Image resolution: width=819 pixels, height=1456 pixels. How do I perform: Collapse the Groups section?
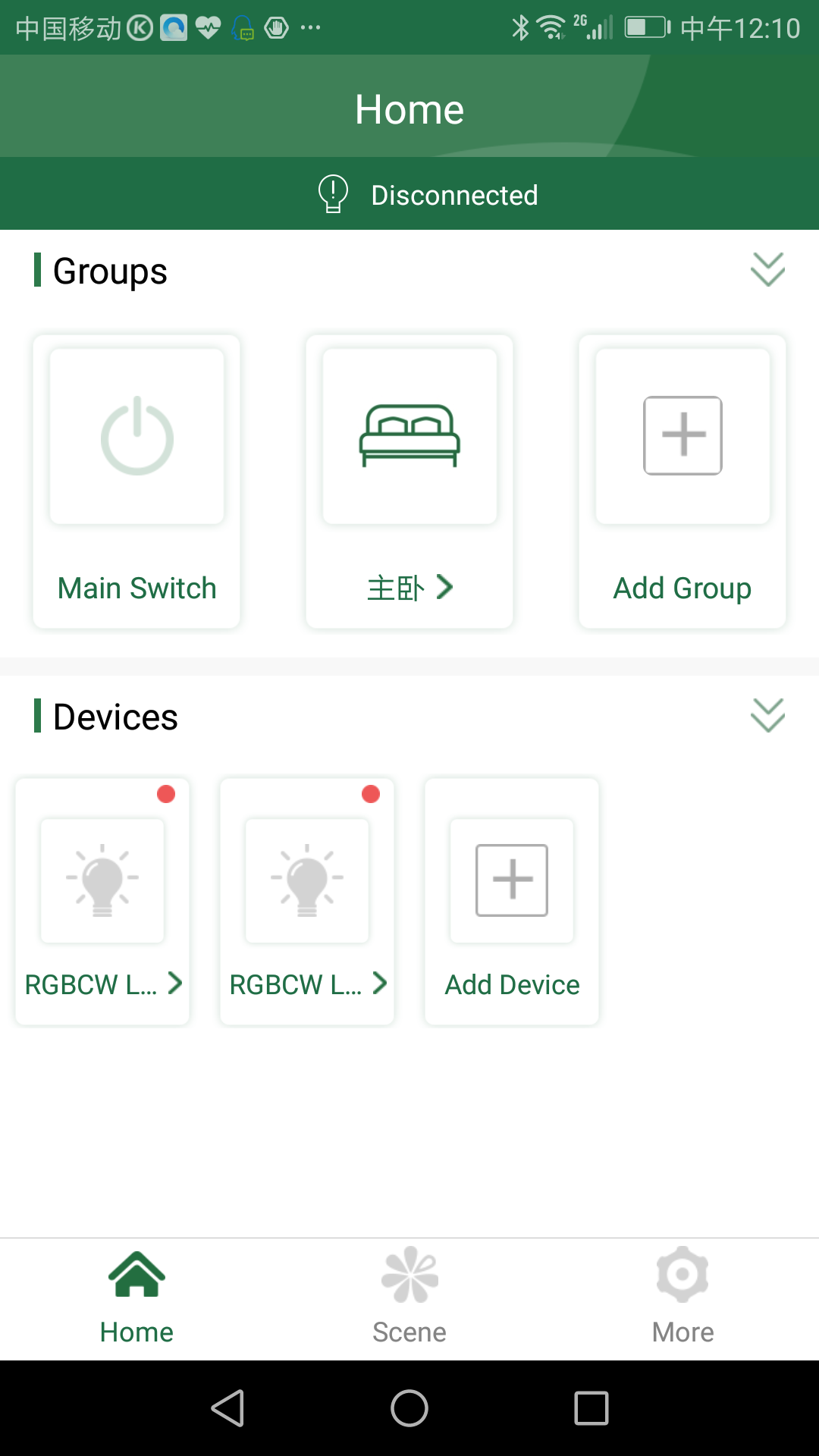[767, 270]
